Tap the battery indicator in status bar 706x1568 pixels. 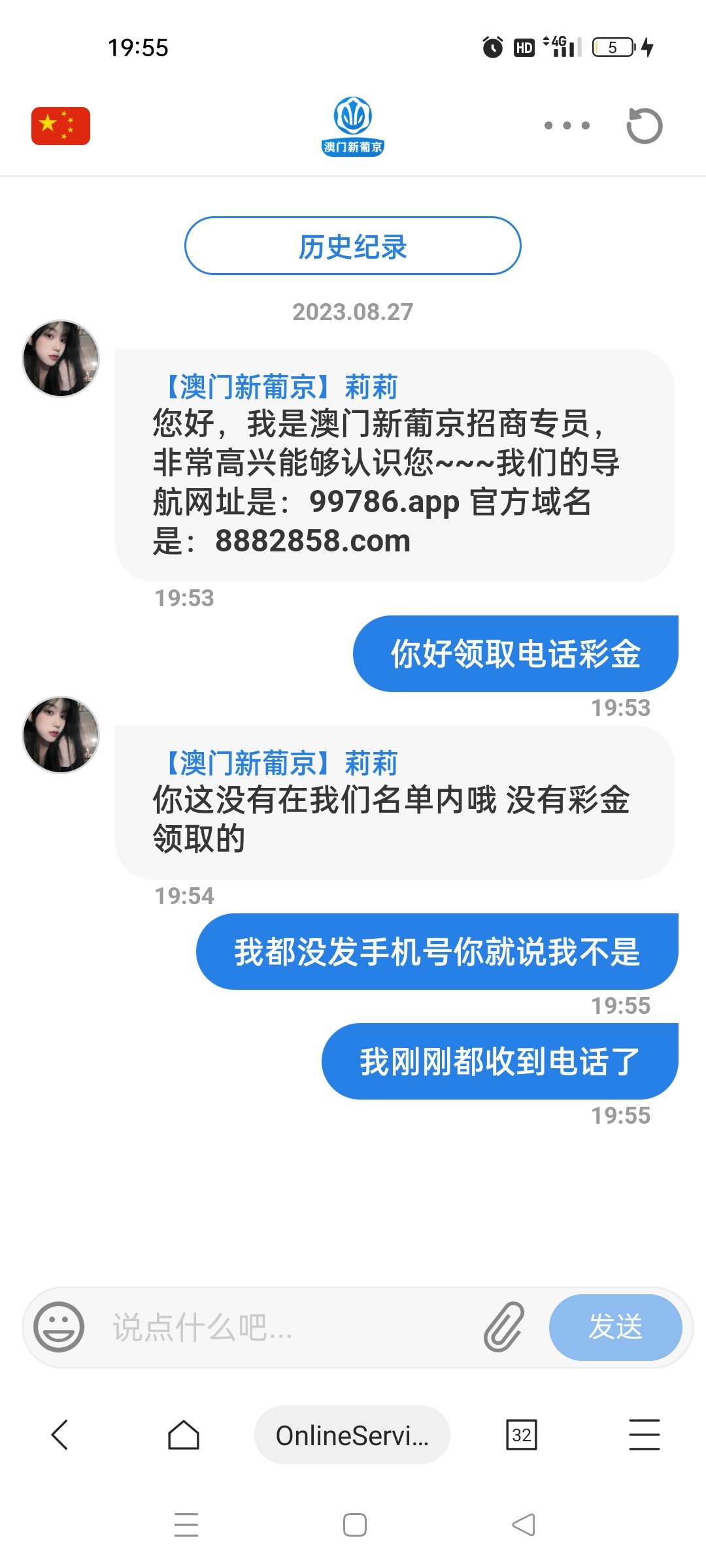[612, 46]
